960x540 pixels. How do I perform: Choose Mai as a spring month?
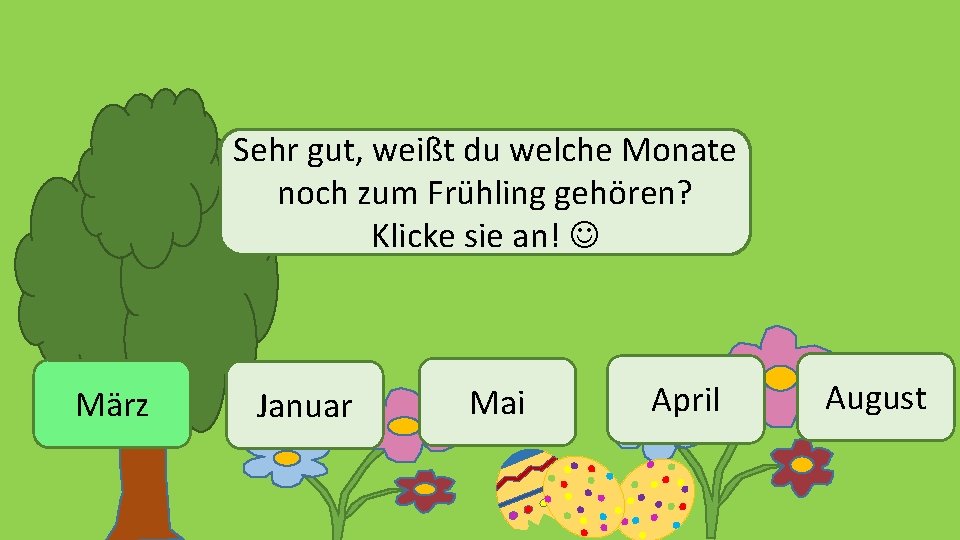497,402
